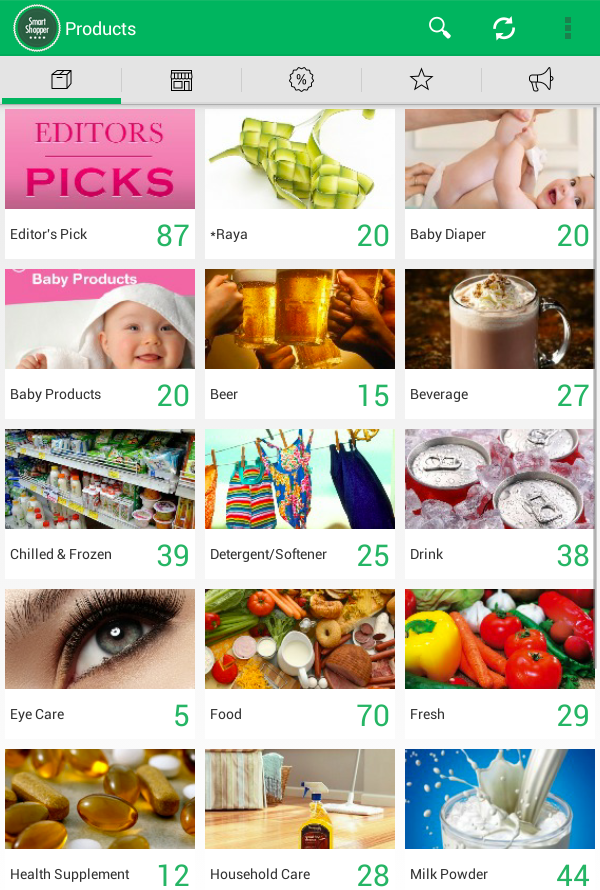
Task: Open the search icon
Action: (440, 28)
